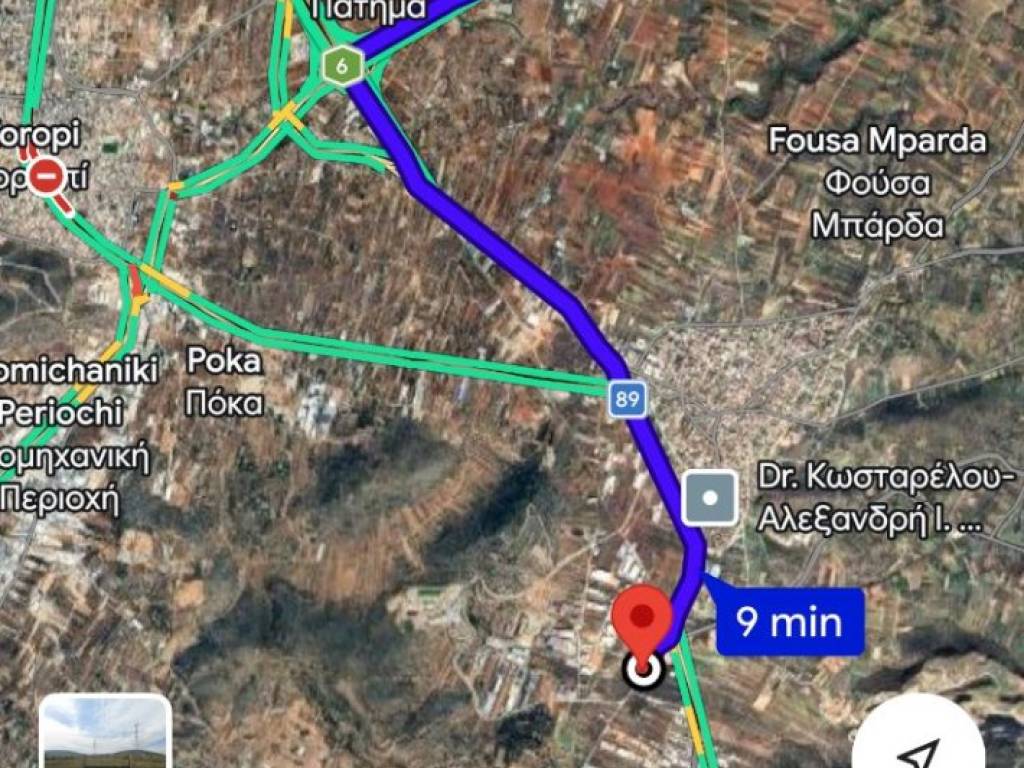
Task: Open Dr. Κωσταρέλου-Αλεξανδρή place marker
Action: coord(710,498)
